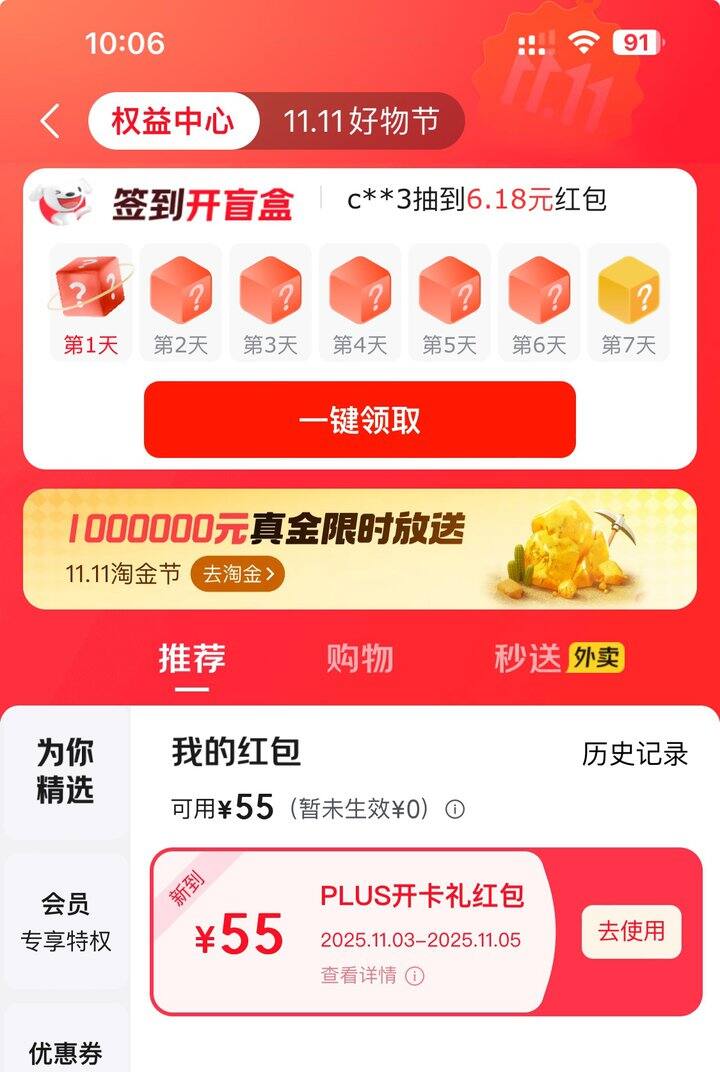Switch to the 11.11好物节 tab
The height and width of the screenshot is (1072, 720).
pos(361,122)
